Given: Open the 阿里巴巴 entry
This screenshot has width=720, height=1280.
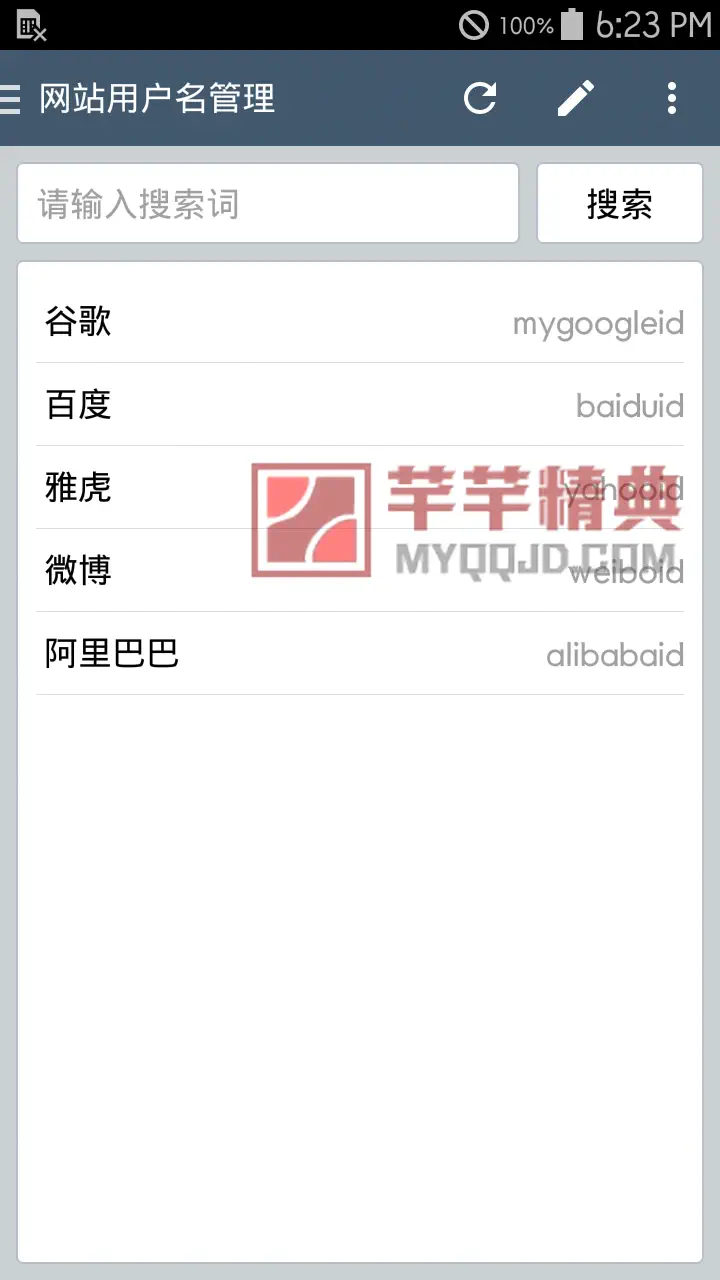Looking at the screenshot, I should point(360,654).
